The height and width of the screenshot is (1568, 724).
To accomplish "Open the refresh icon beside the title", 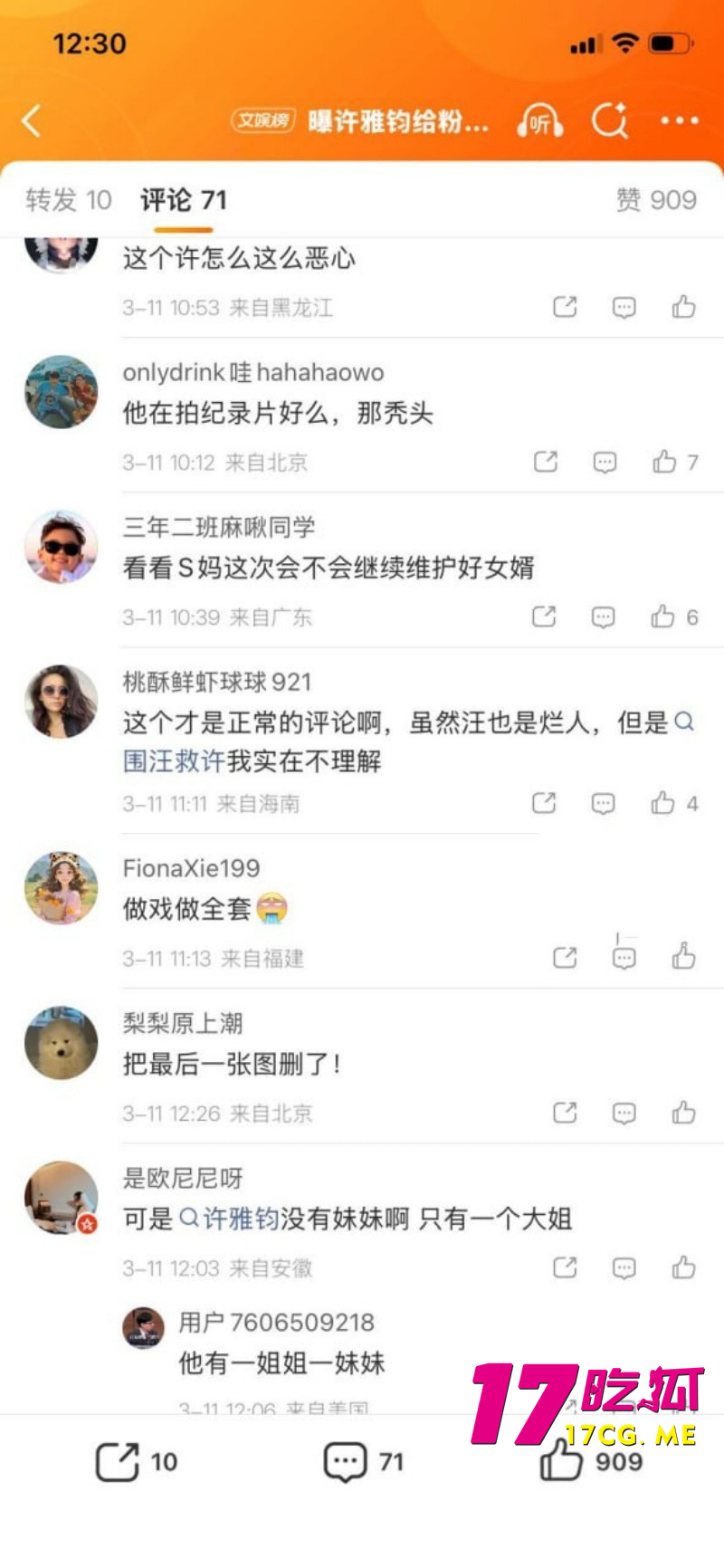I will 612,120.
